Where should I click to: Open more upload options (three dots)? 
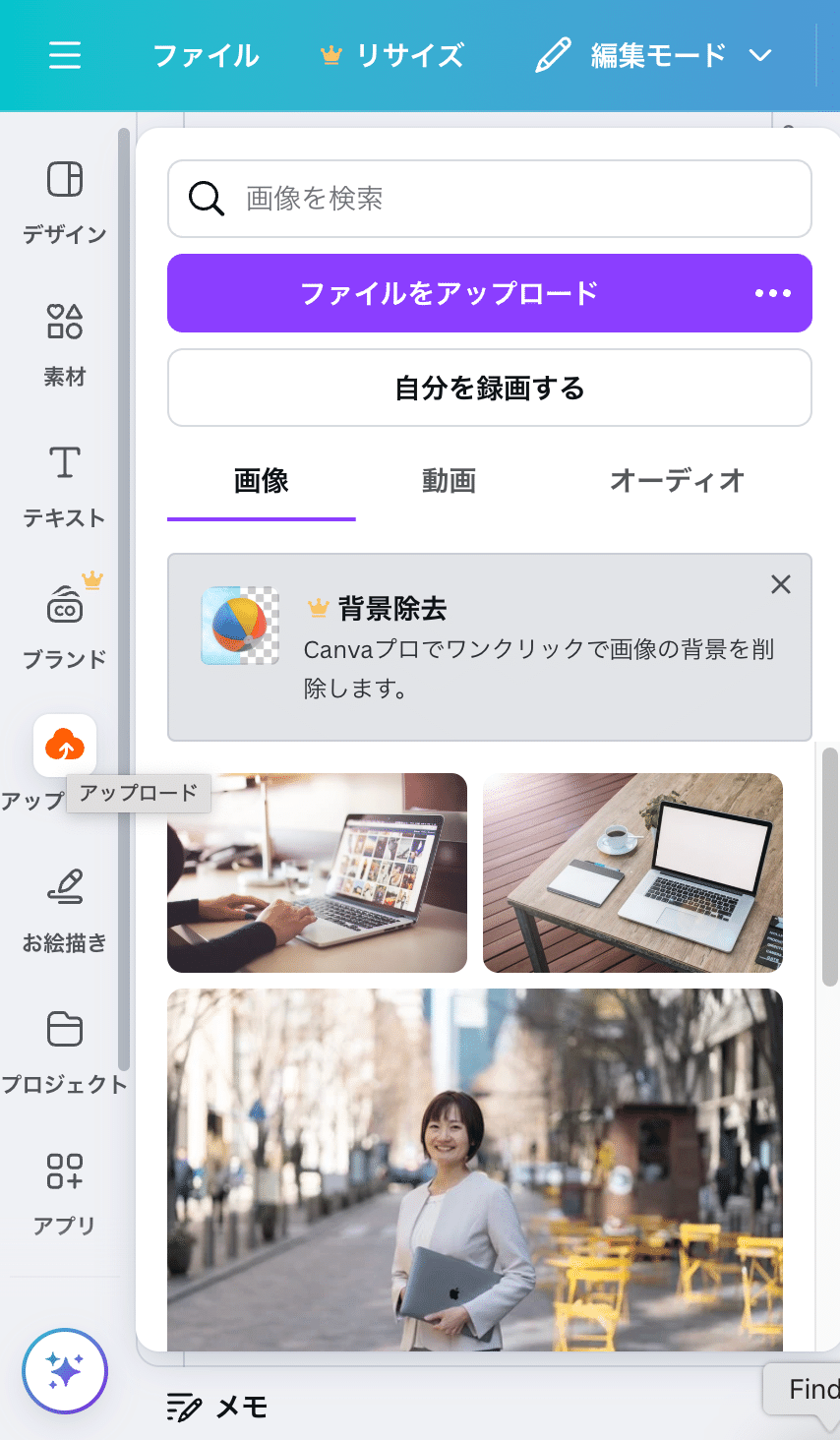point(773,293)
